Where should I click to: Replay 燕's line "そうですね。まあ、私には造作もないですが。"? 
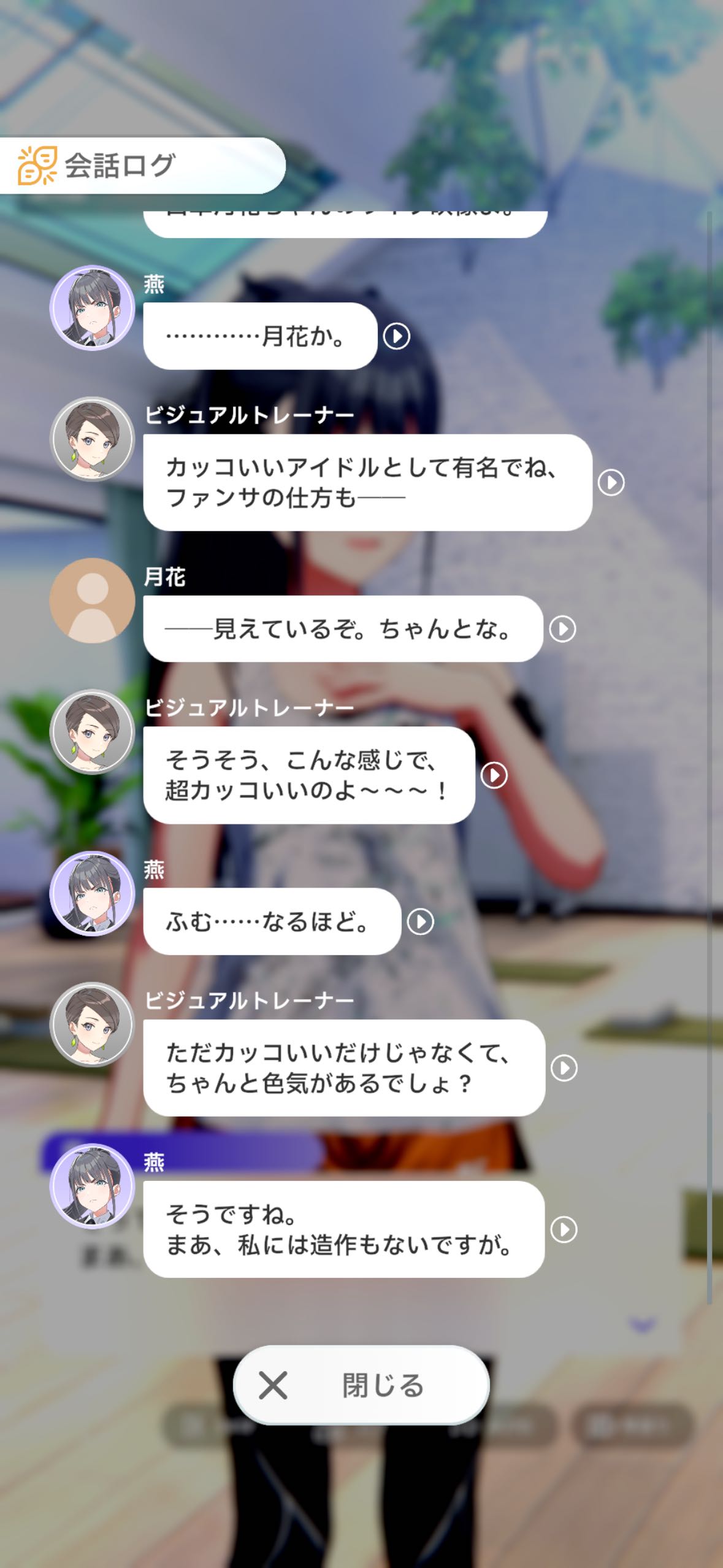[564, 1229]
